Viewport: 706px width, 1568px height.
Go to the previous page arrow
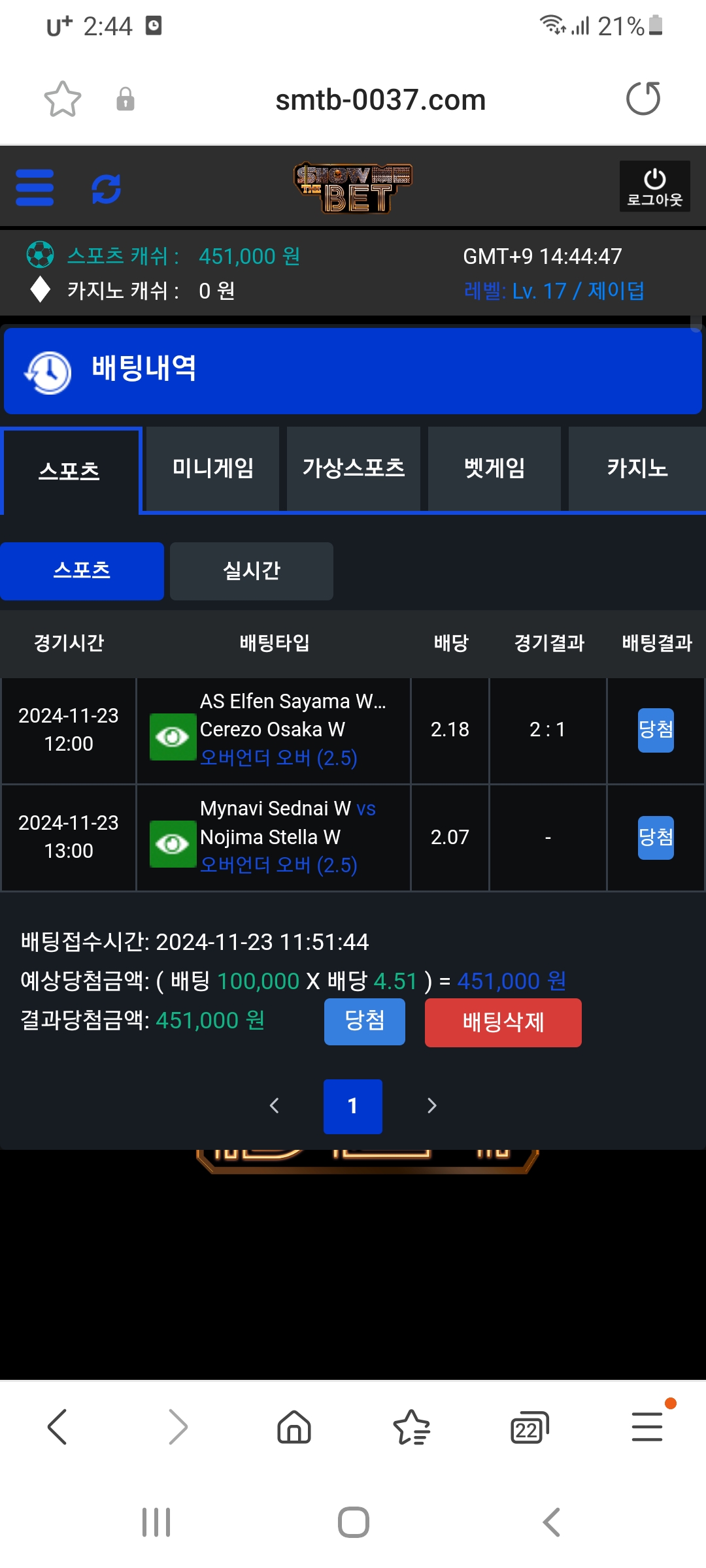[275, 1105]
